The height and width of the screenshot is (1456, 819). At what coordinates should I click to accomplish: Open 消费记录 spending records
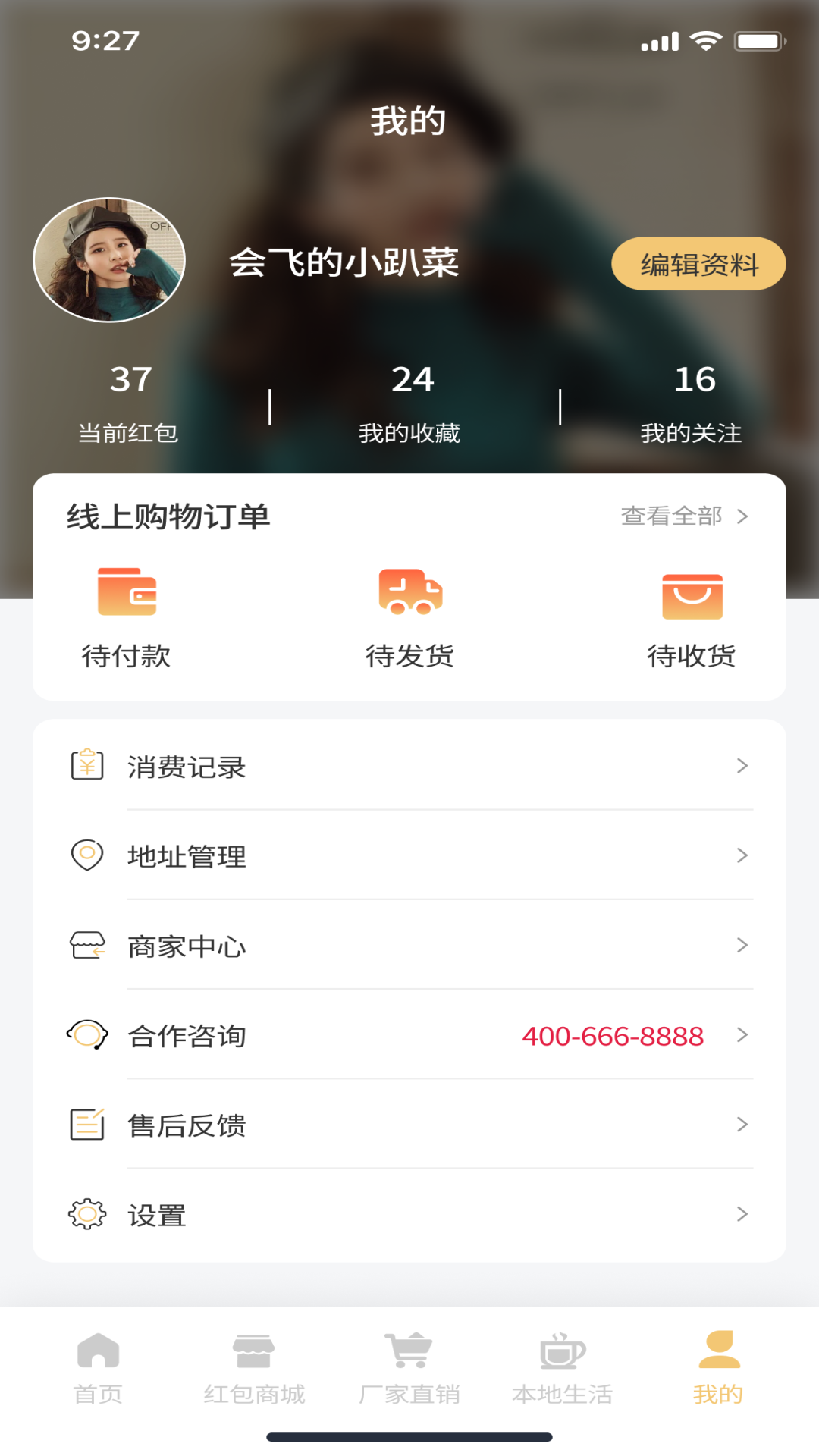click(x=409, y=767)
